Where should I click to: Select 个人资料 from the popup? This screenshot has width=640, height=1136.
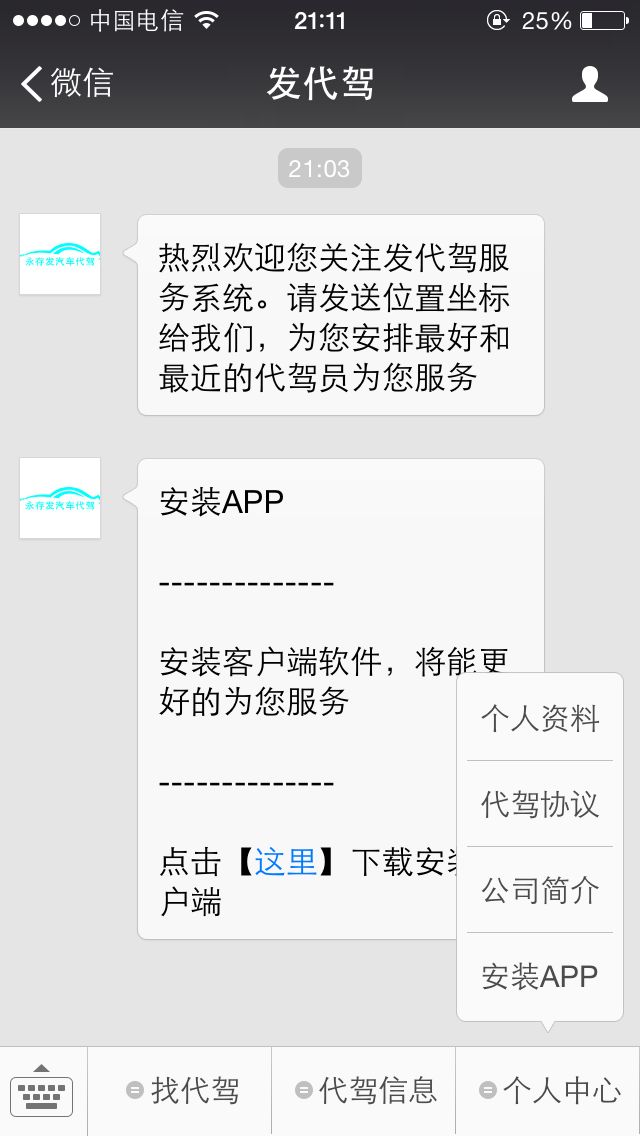tap(540, 719)
